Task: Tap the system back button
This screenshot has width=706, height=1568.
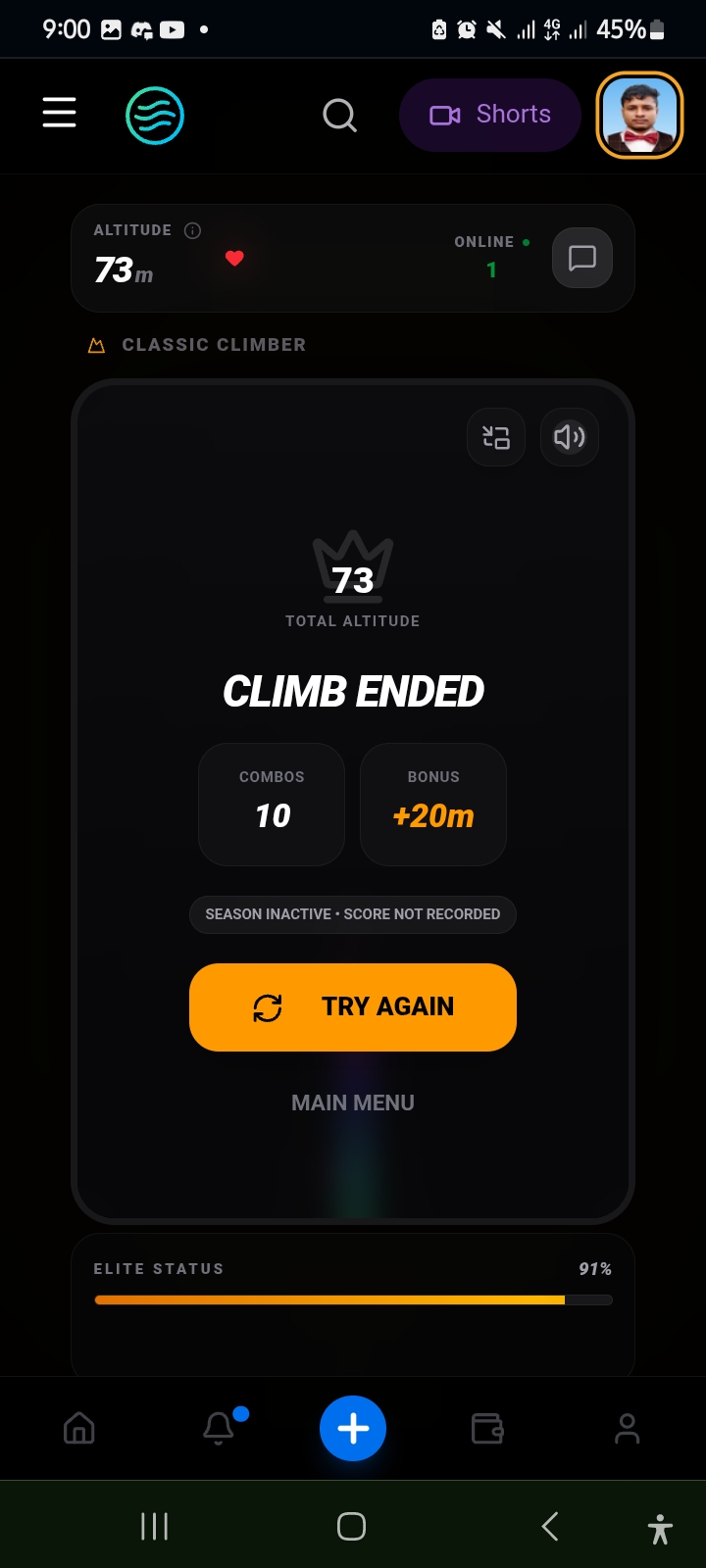Action: [550, 1526]
